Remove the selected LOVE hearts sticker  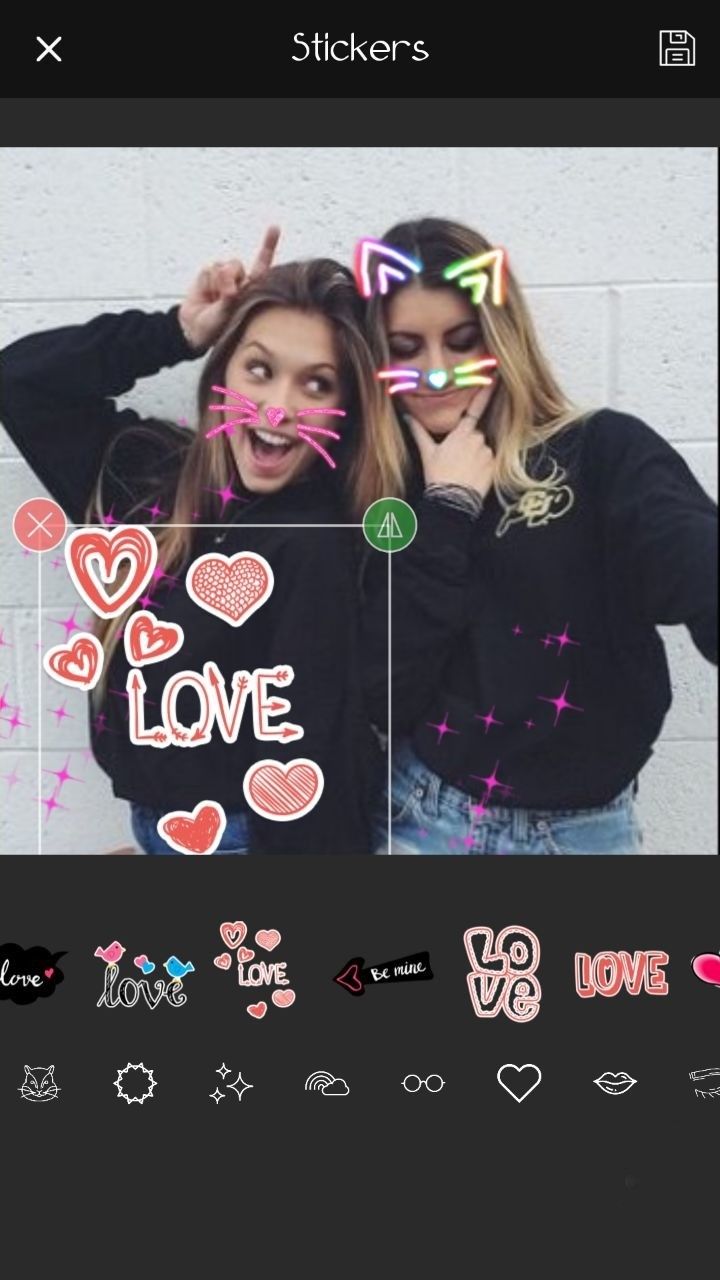40,525
